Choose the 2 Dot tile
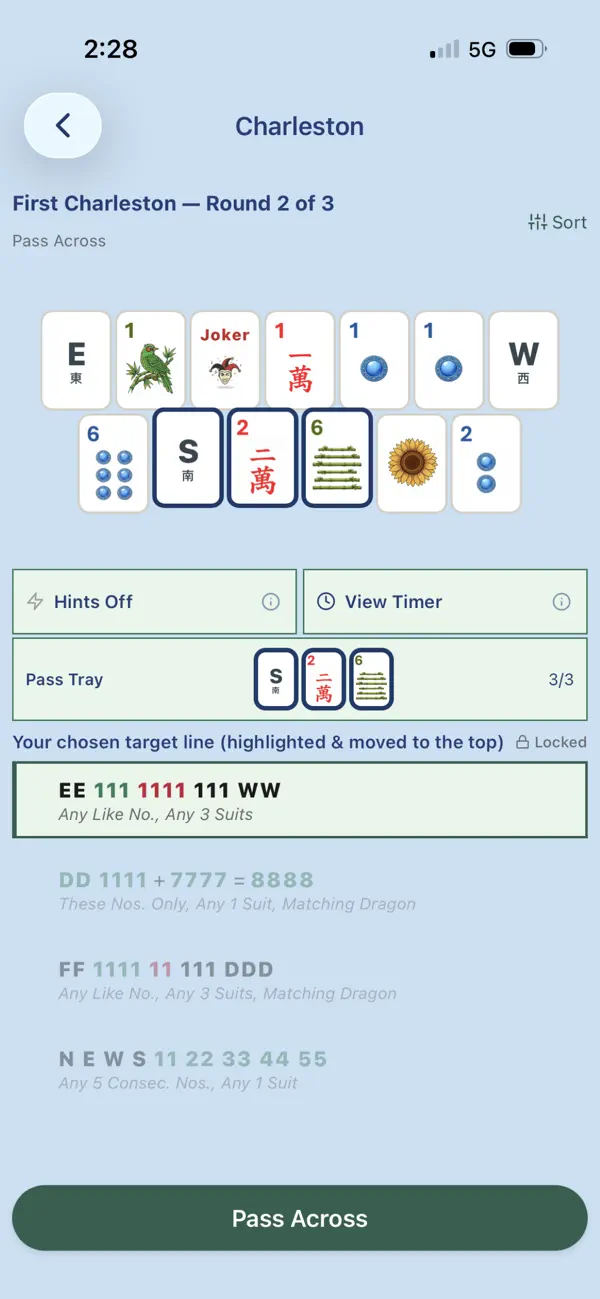The width and height of the screenshot is (600, 1299). 486,464
